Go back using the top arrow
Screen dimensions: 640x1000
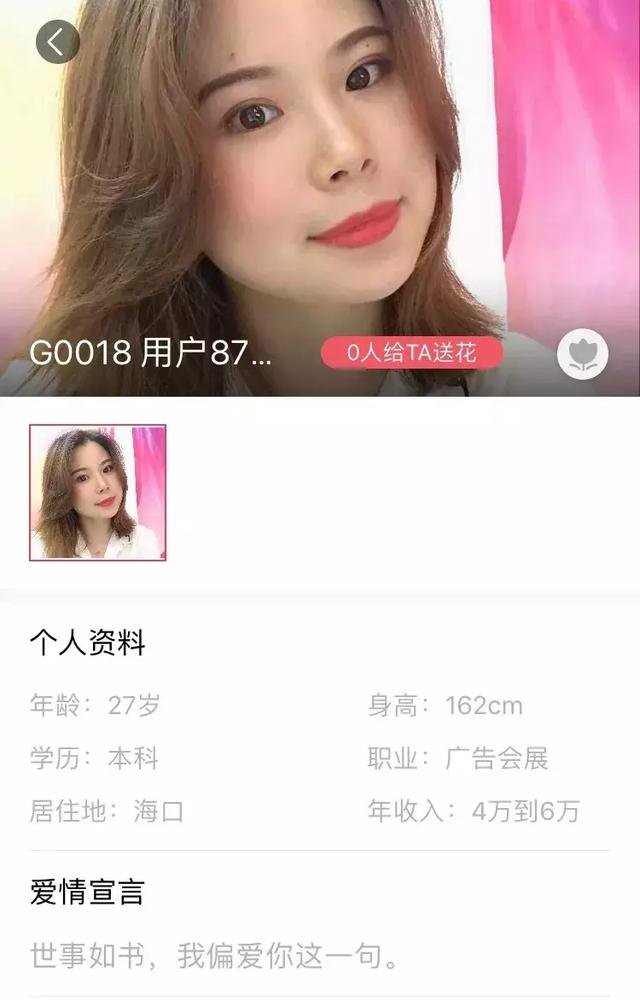57,42
